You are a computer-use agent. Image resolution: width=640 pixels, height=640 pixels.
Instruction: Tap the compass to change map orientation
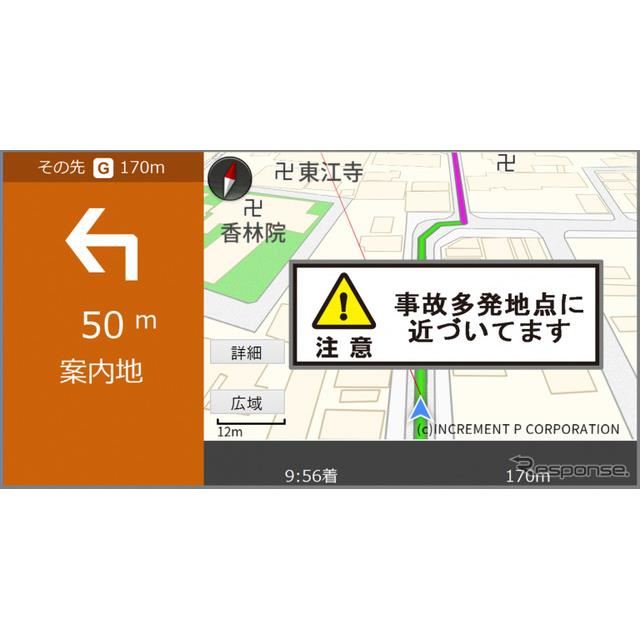tap(229, 180)
